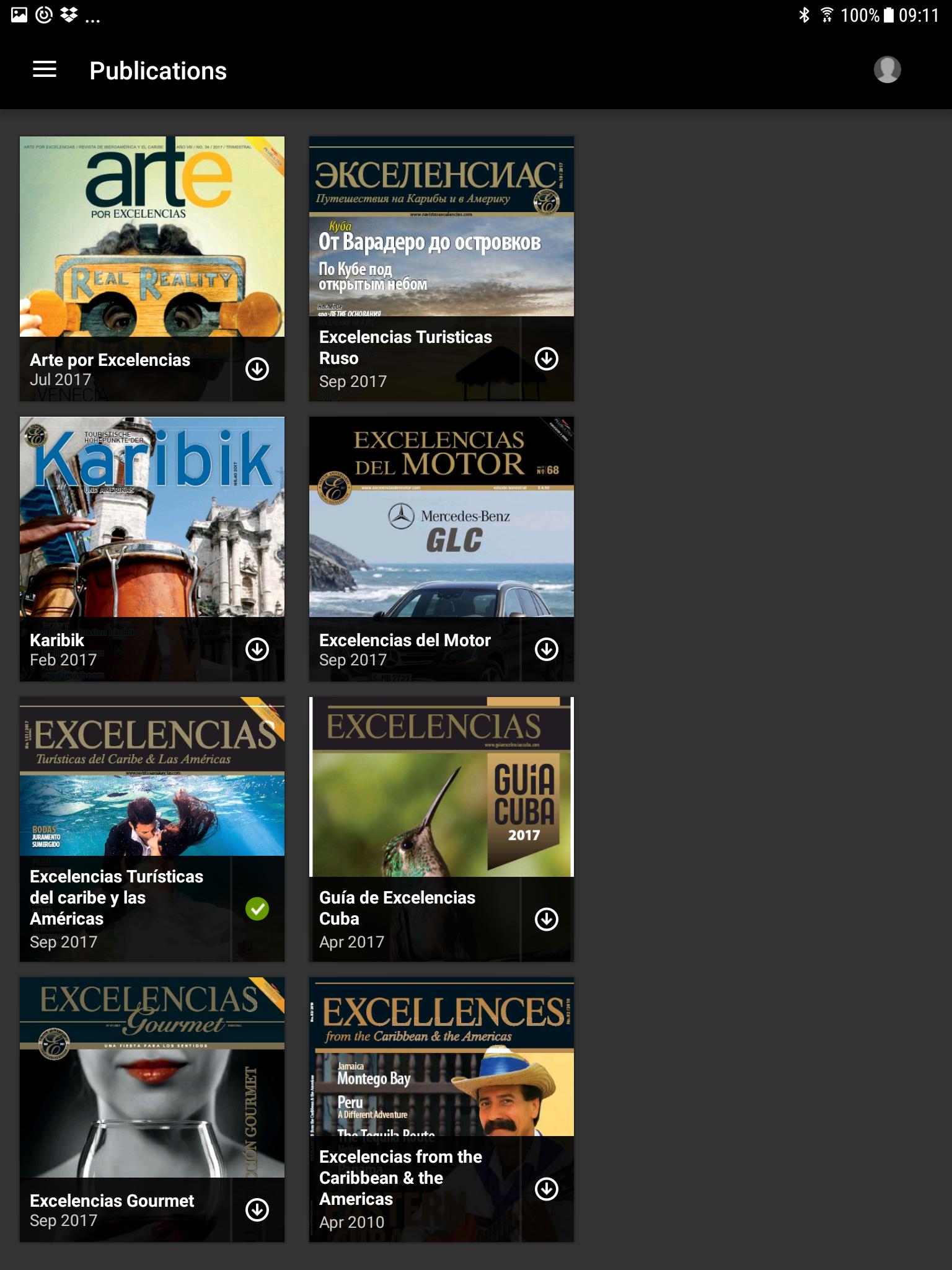Viewport: 952px width, 1270px height.
Task: Download Excelencias del Motor issue
Action: click(x=546, y=649)
